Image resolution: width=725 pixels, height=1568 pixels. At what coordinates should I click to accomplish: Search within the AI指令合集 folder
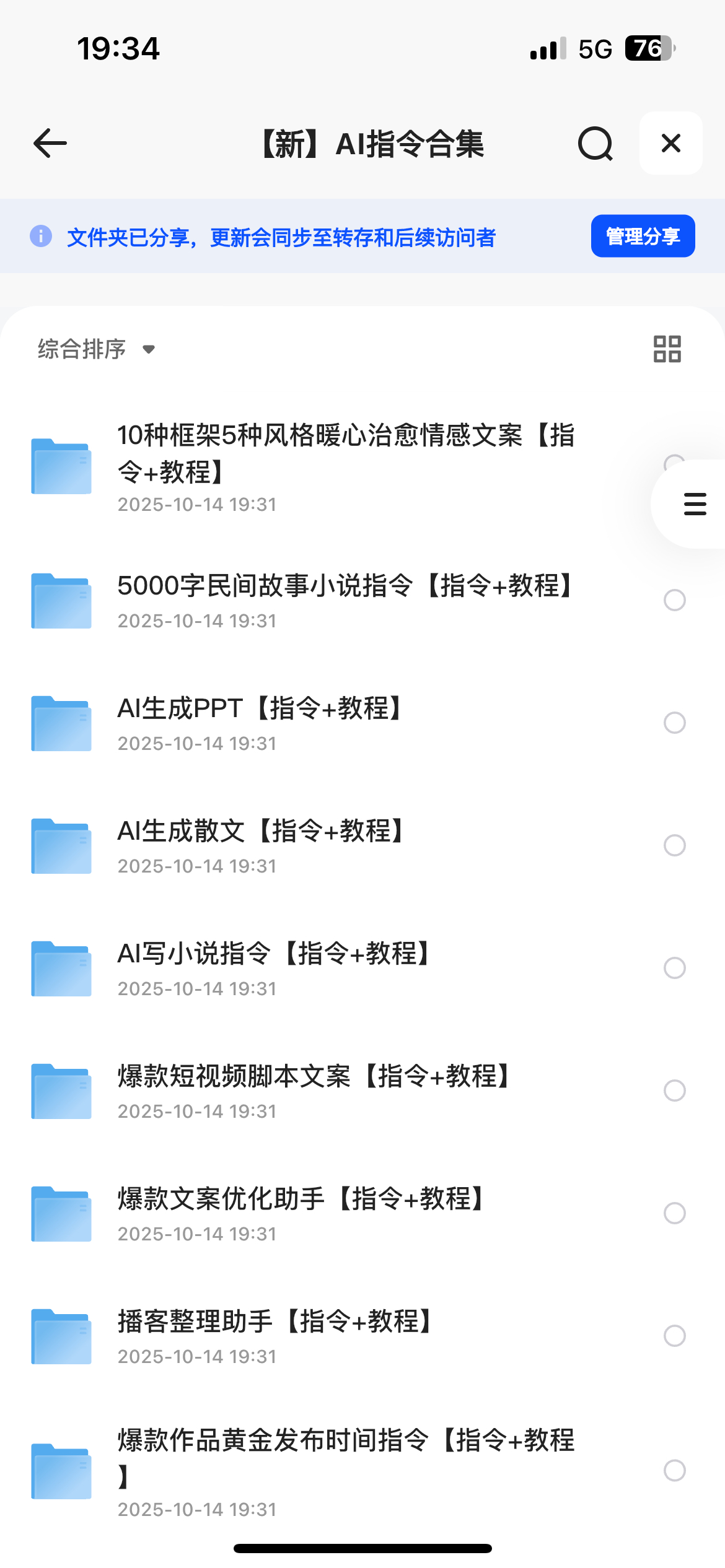tap(595, 144)
